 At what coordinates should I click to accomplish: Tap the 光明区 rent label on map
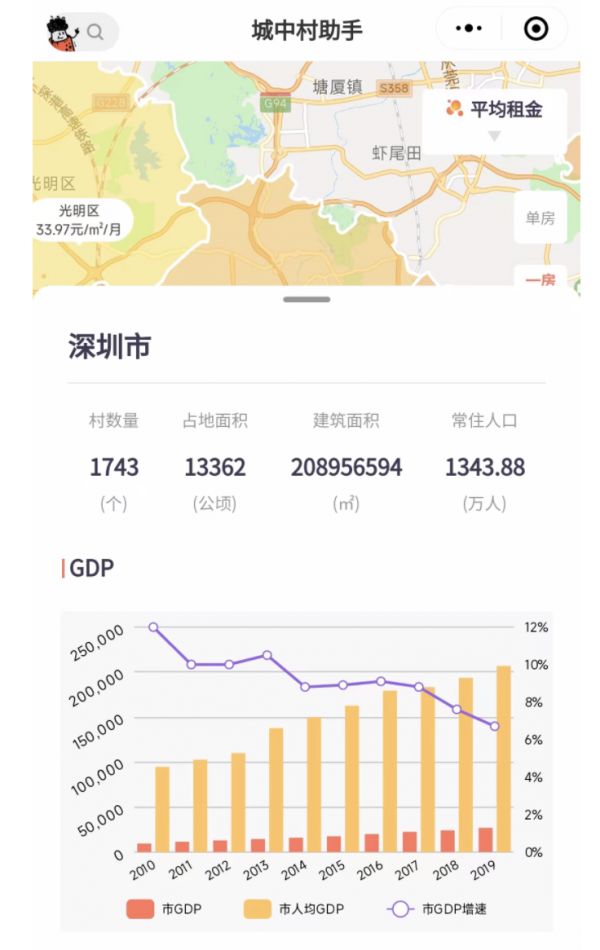(79, 220)
